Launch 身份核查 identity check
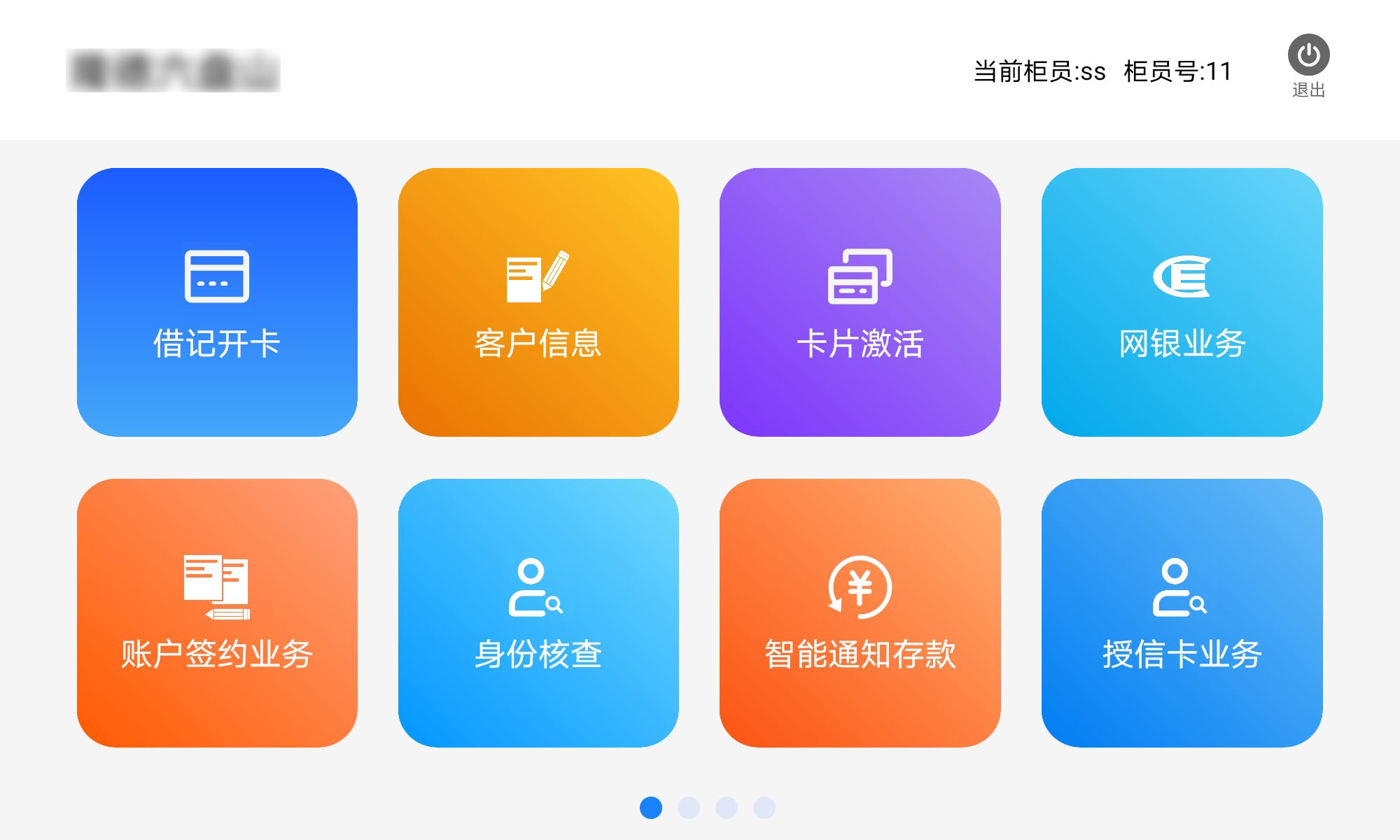The height and width of the screenshot is (840, 1400). click(538, 612)
